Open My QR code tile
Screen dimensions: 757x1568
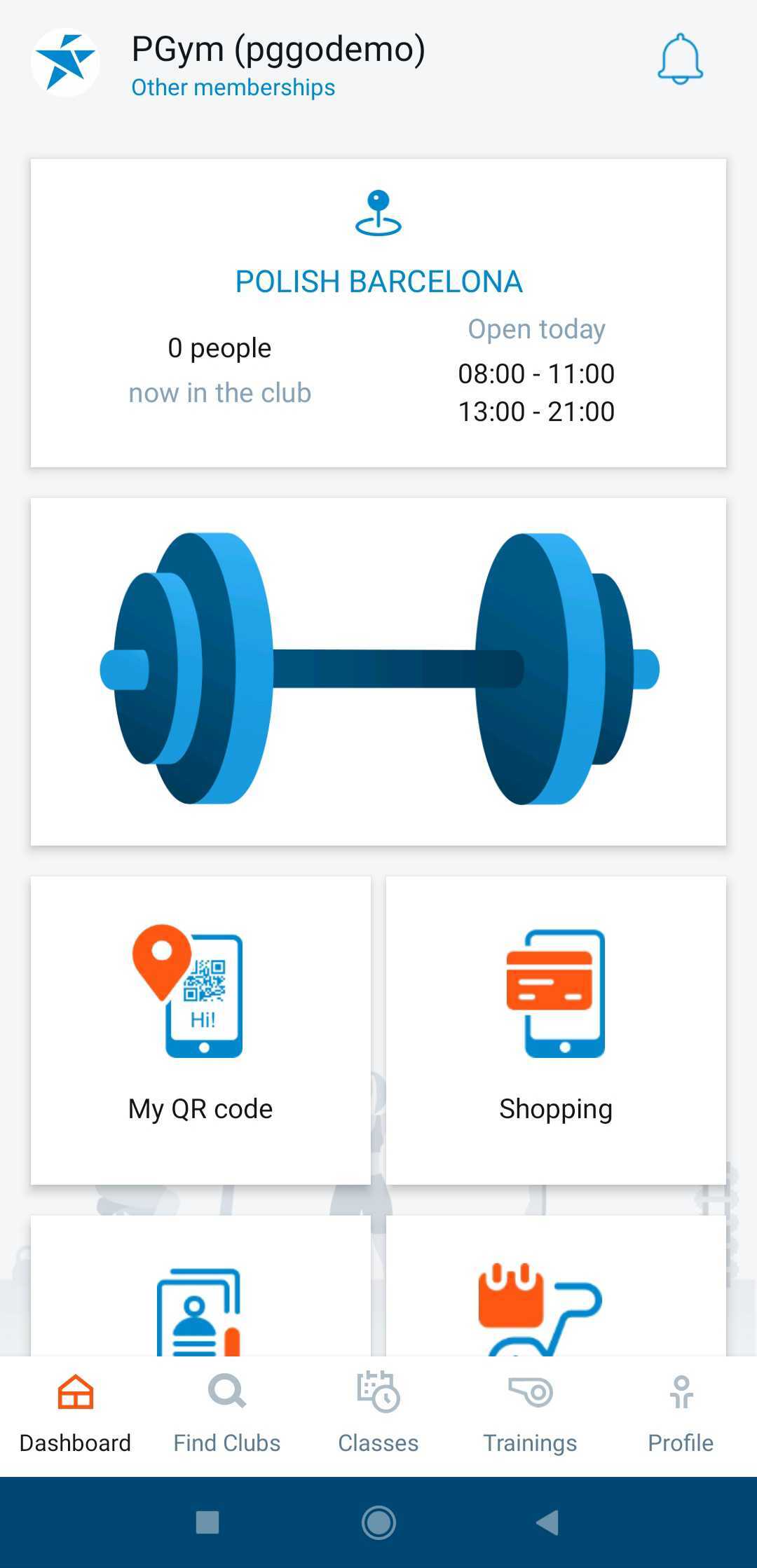point(200,1030)
